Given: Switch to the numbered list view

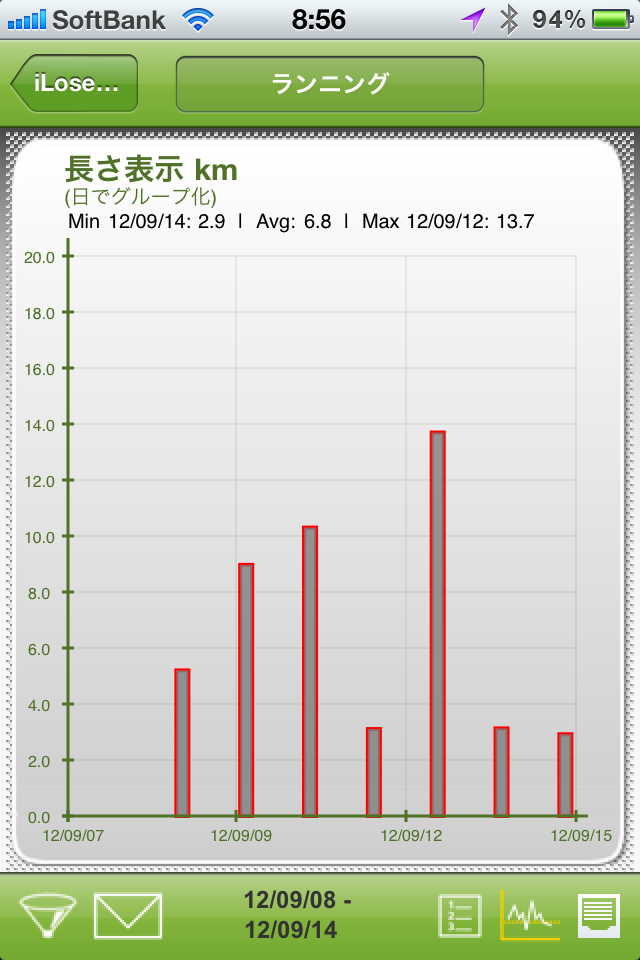Looking at the screenshot, I should (x=460, y=916).
